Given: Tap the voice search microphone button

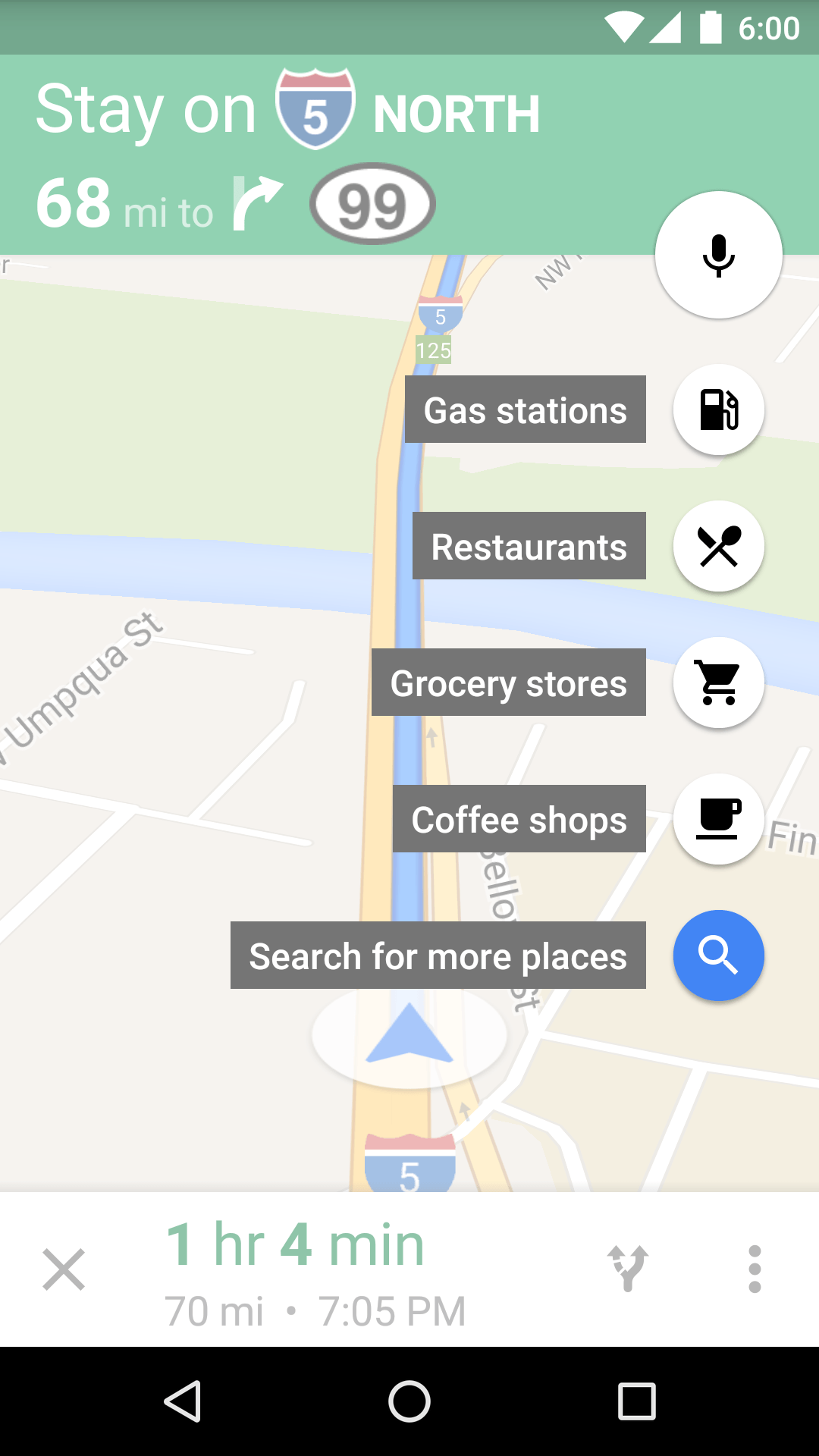Looking at the screenshot, I should click(718, 255).
